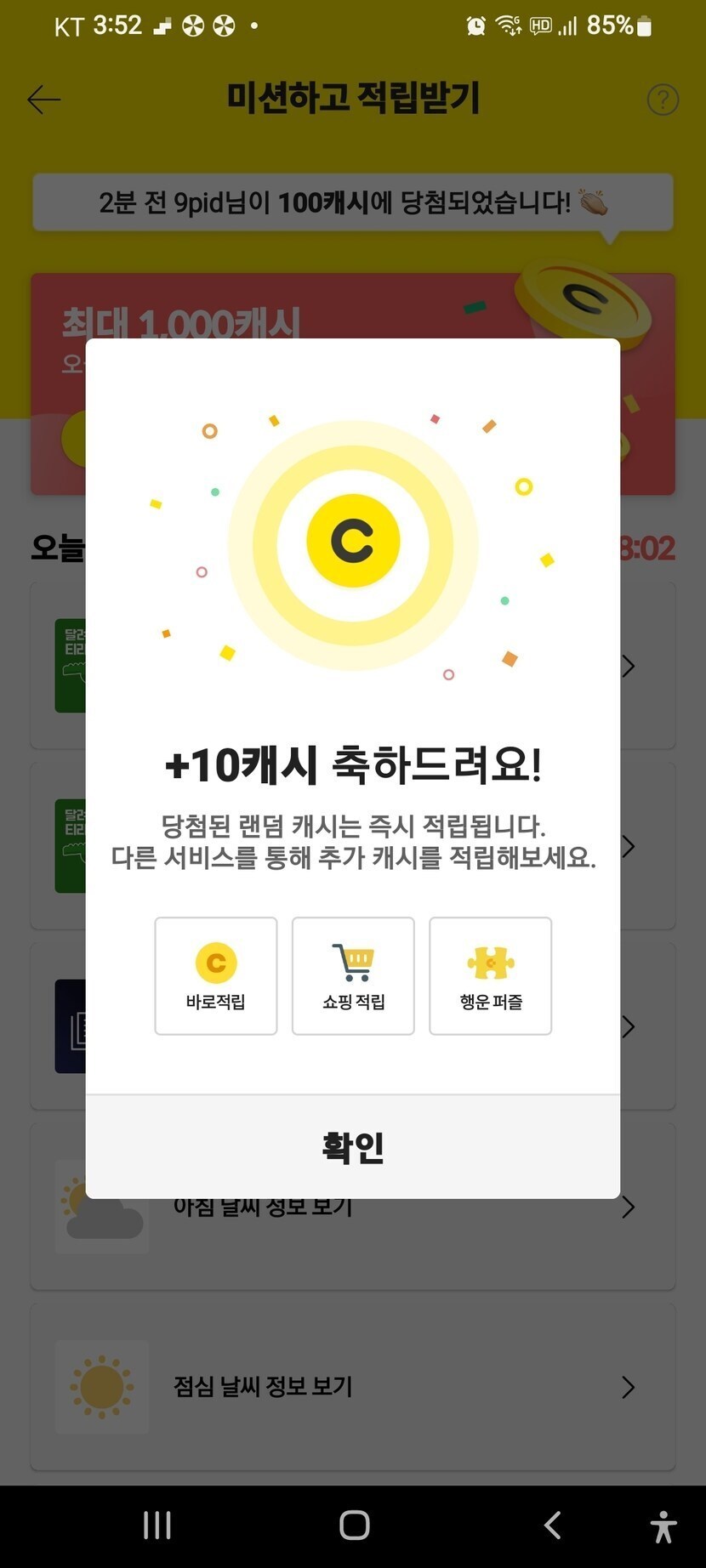Tap the system back button
706x1568 pixels.
(x=553, y=1525)
